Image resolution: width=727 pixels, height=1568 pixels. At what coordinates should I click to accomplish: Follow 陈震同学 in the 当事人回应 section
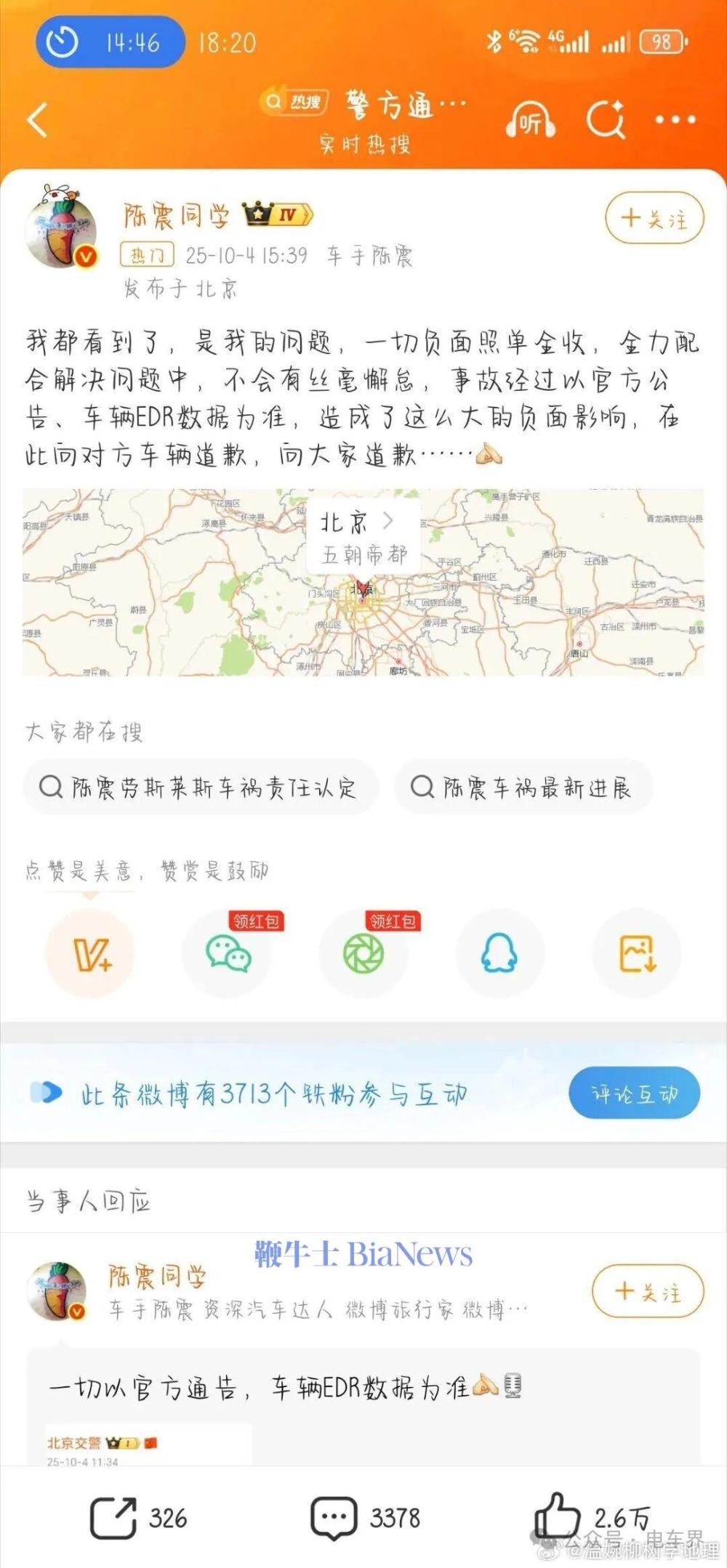point(648,1291)
